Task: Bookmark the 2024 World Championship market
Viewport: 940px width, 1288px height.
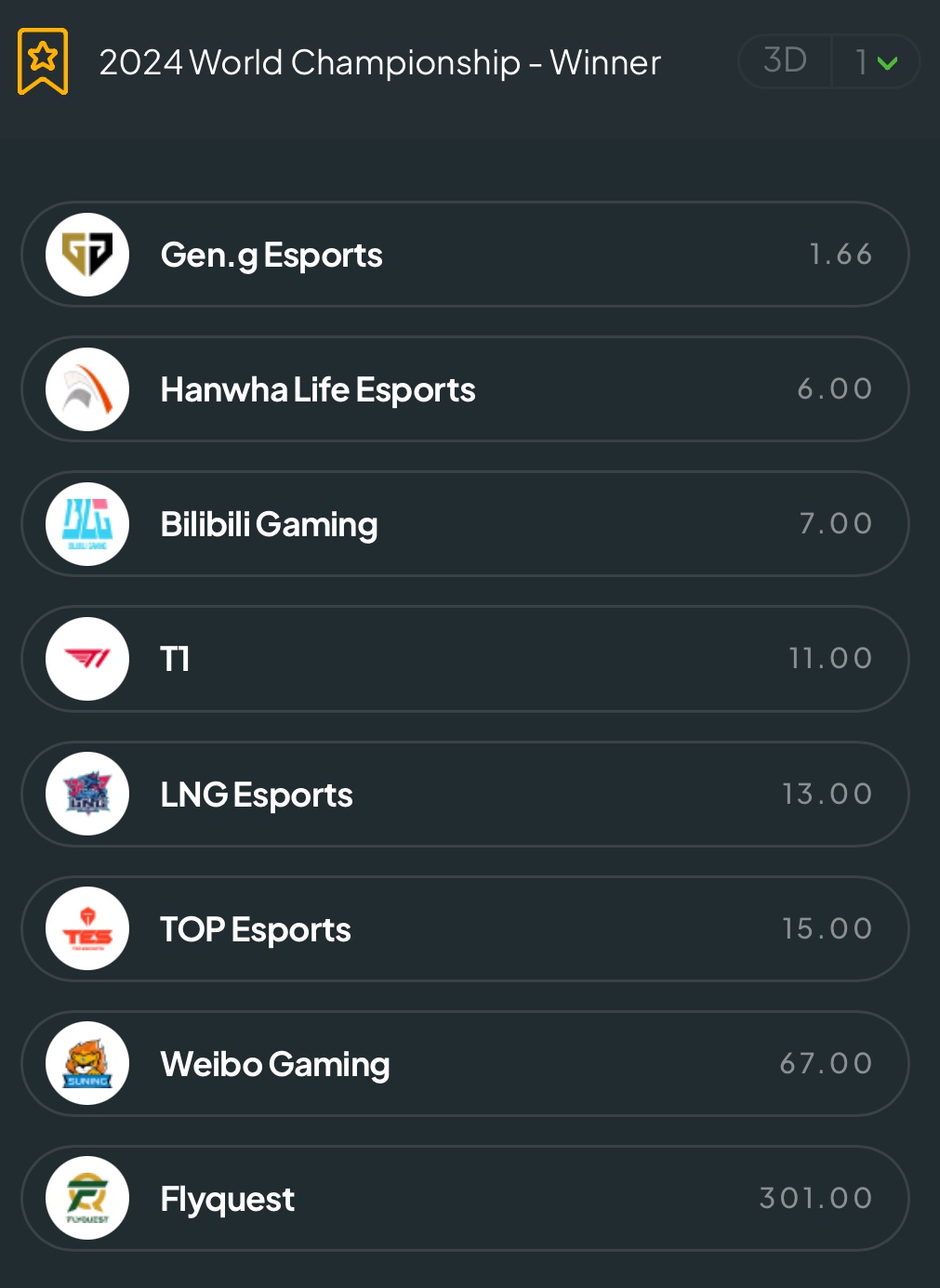Action: point(43,61)
